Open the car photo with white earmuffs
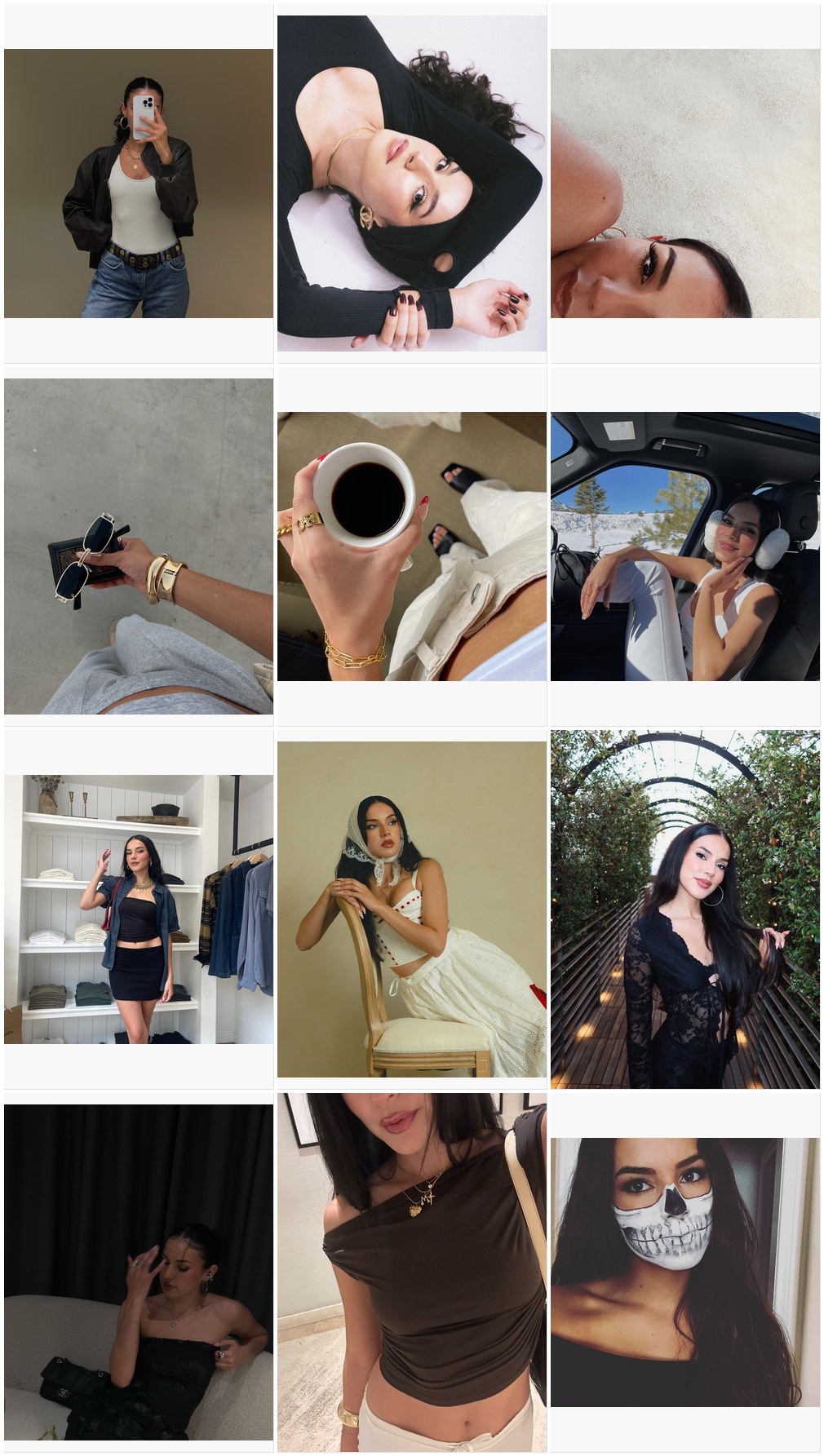824x1456 pixels. tap(685, 547)
